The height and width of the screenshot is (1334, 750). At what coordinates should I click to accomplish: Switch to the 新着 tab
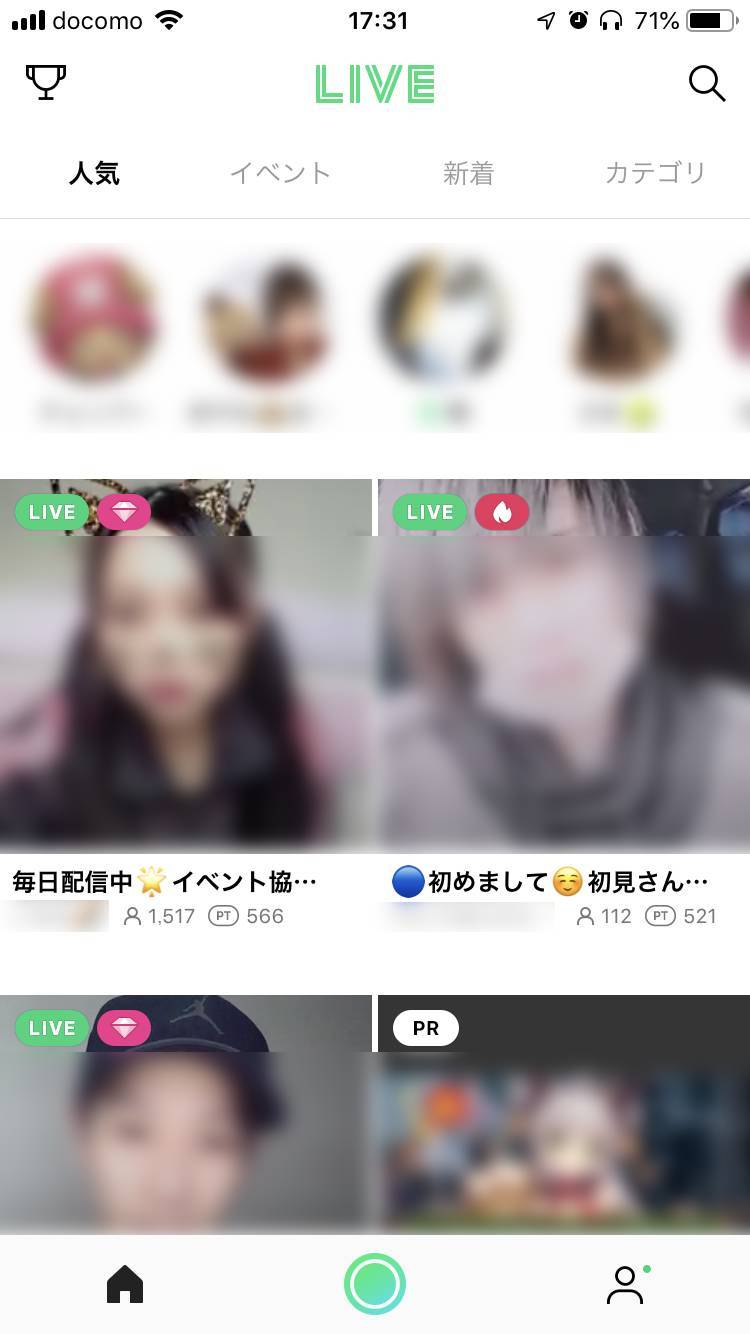pyautogui.click(x=468, y=173)
